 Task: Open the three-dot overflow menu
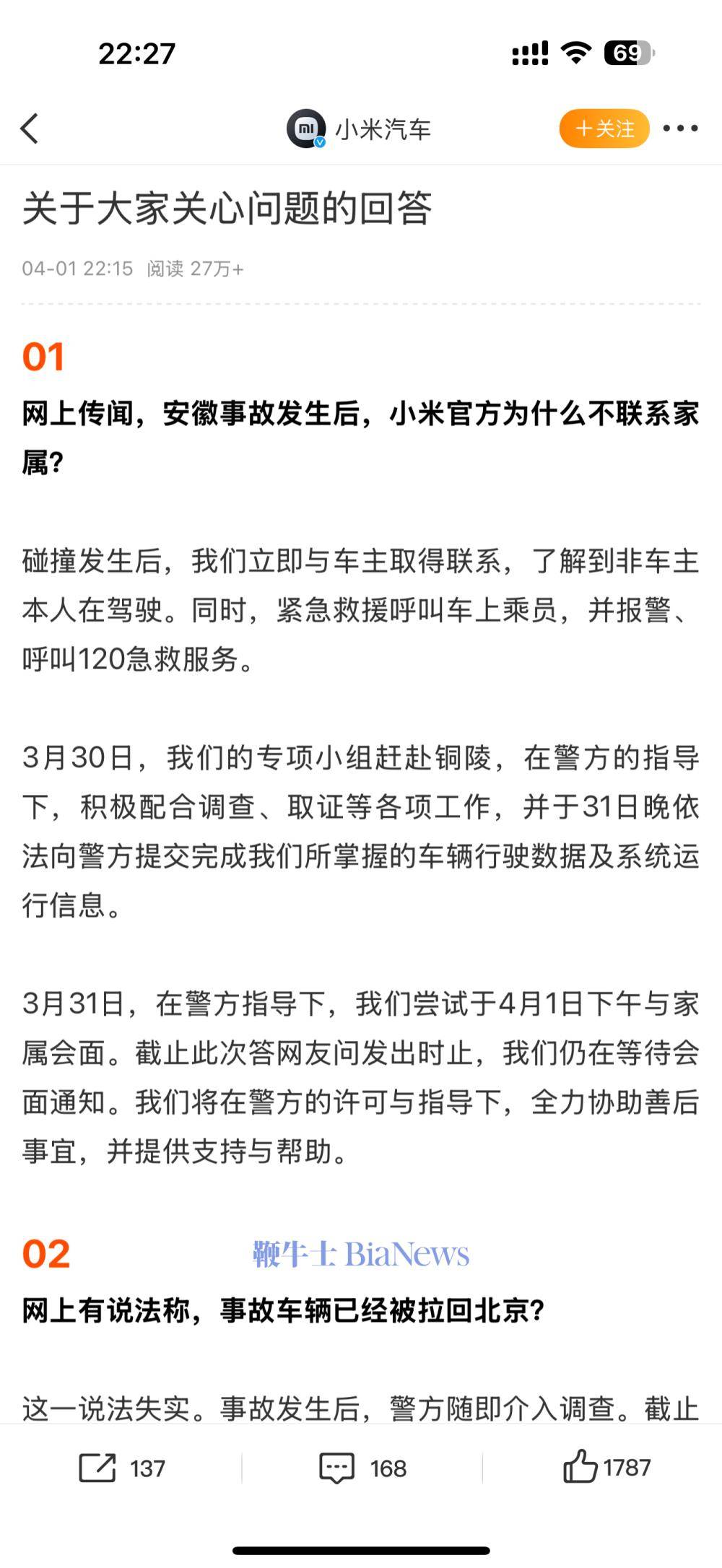tap(680, 129)
